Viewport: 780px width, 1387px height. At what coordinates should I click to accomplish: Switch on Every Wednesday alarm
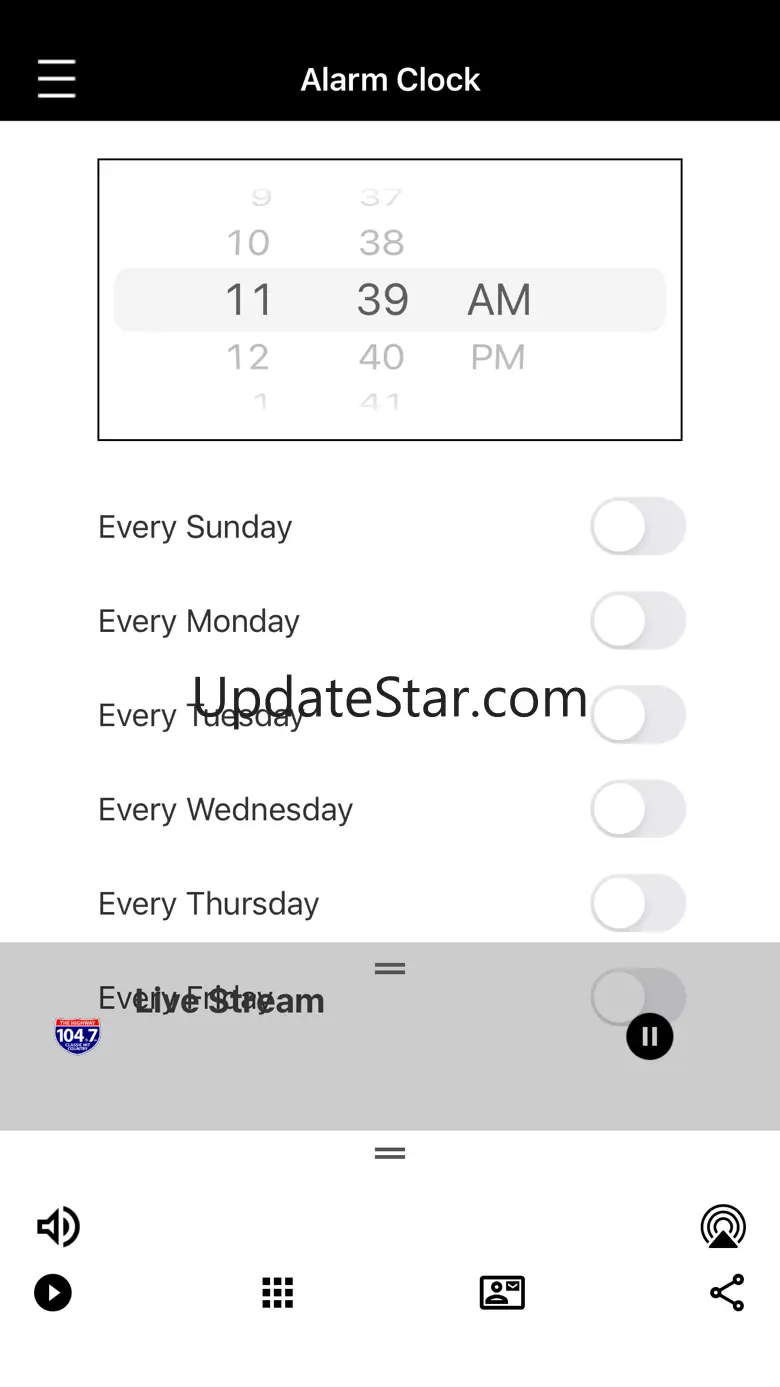click(x=638, y=808)
